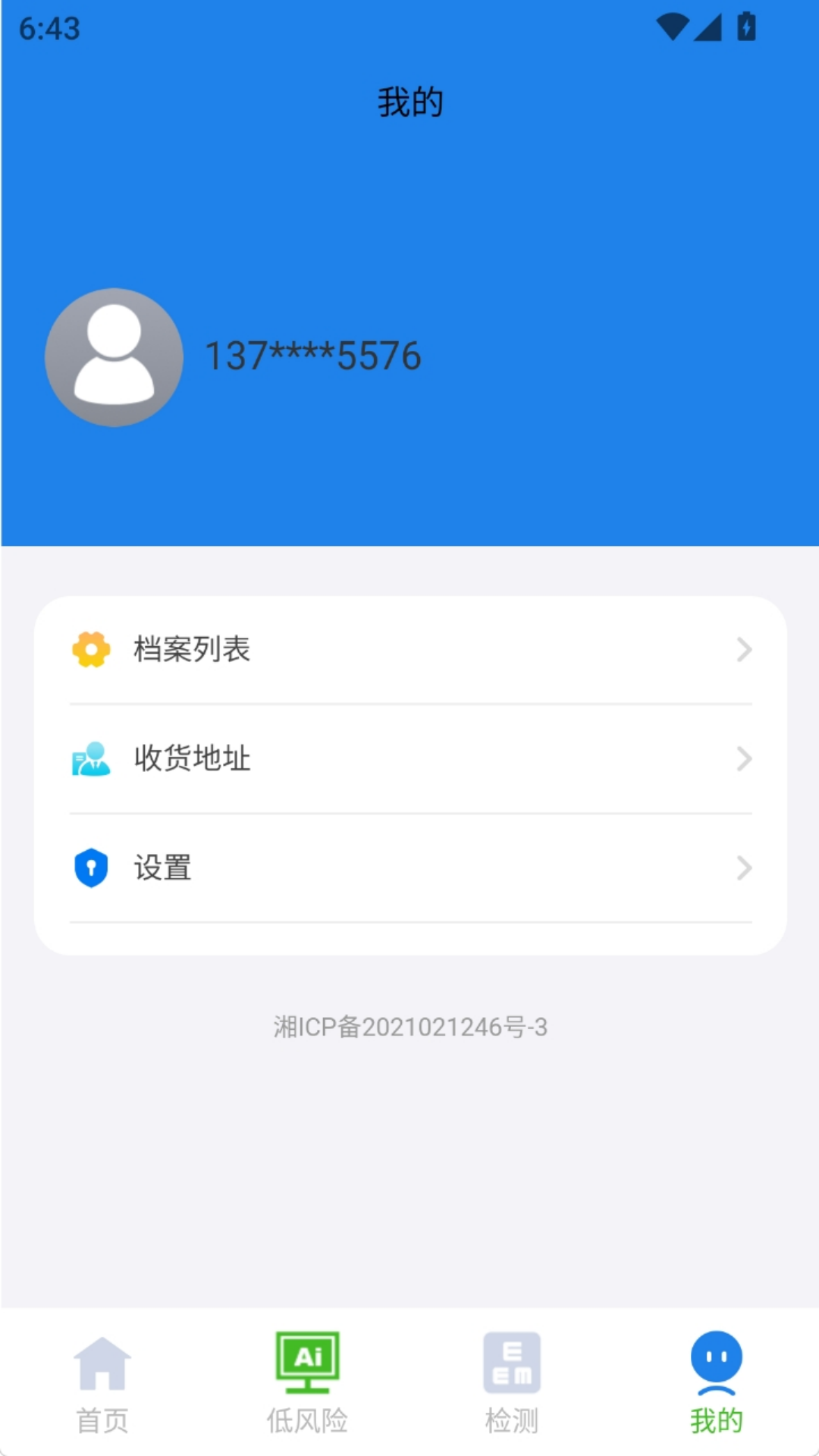This screenshot has height=1456, width=819.
Task: Open the 档案列表 entry
Action: pyautogui.click(x=193, y=649)
